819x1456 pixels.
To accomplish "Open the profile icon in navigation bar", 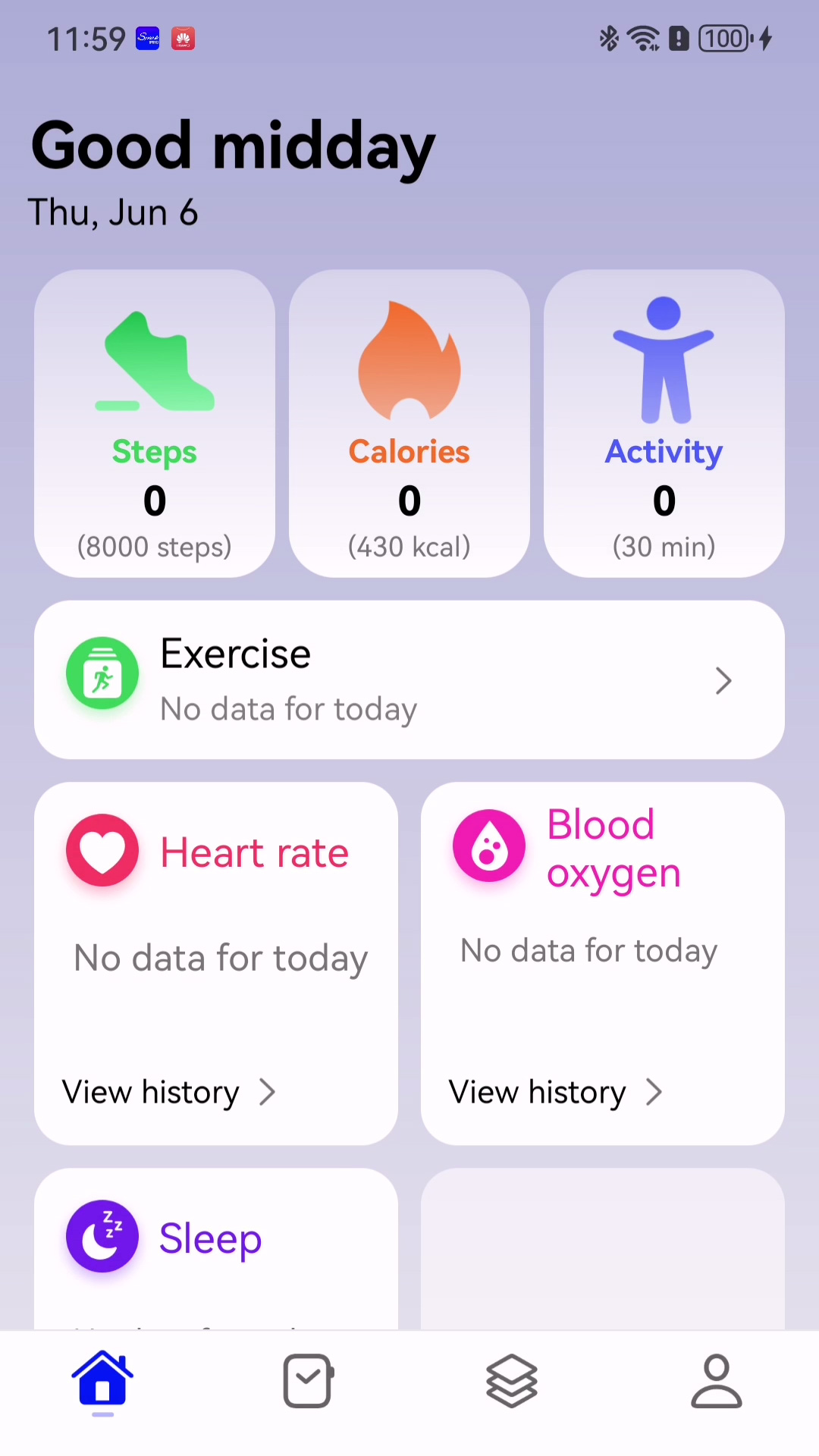I will coord(716,1380).
